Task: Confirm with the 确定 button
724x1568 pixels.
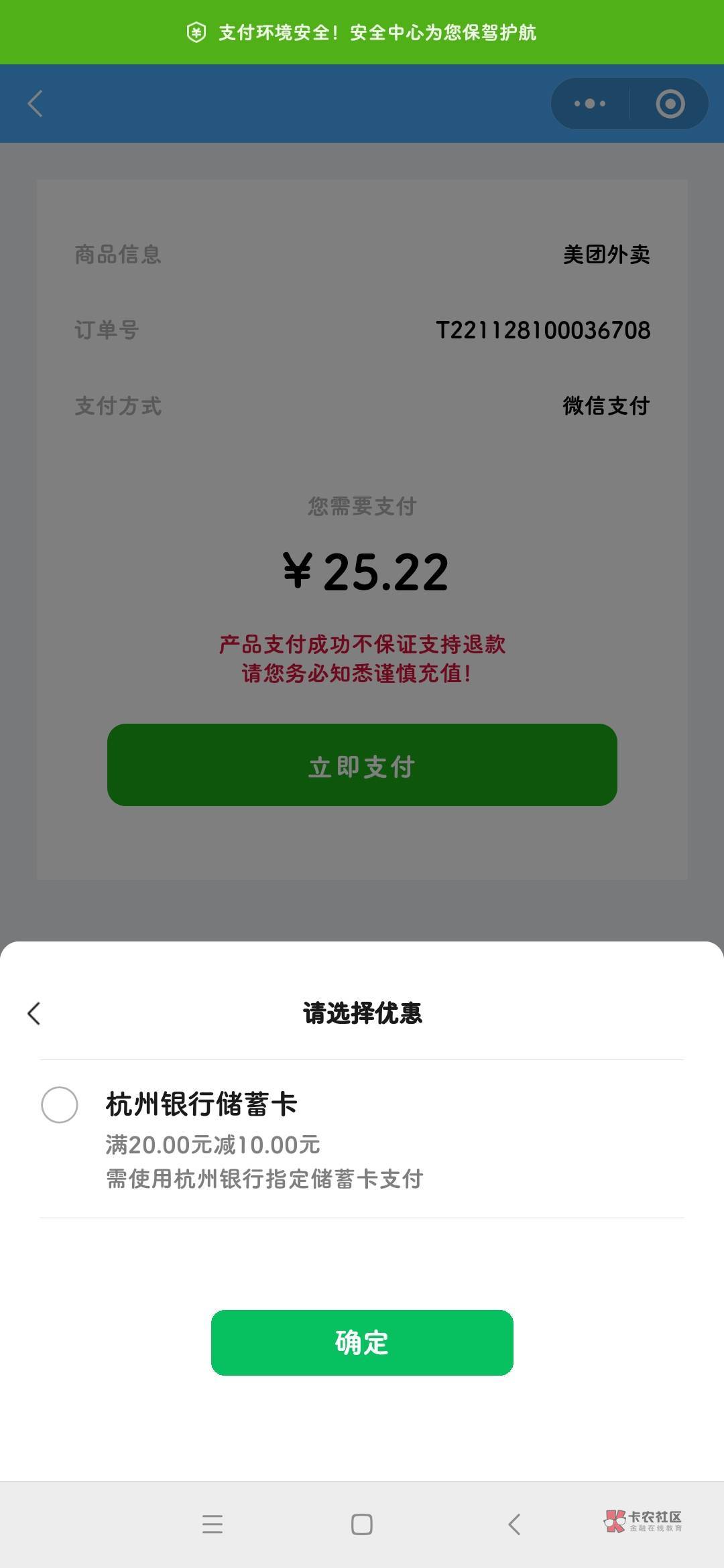Action: click(x=362, y=1343)
